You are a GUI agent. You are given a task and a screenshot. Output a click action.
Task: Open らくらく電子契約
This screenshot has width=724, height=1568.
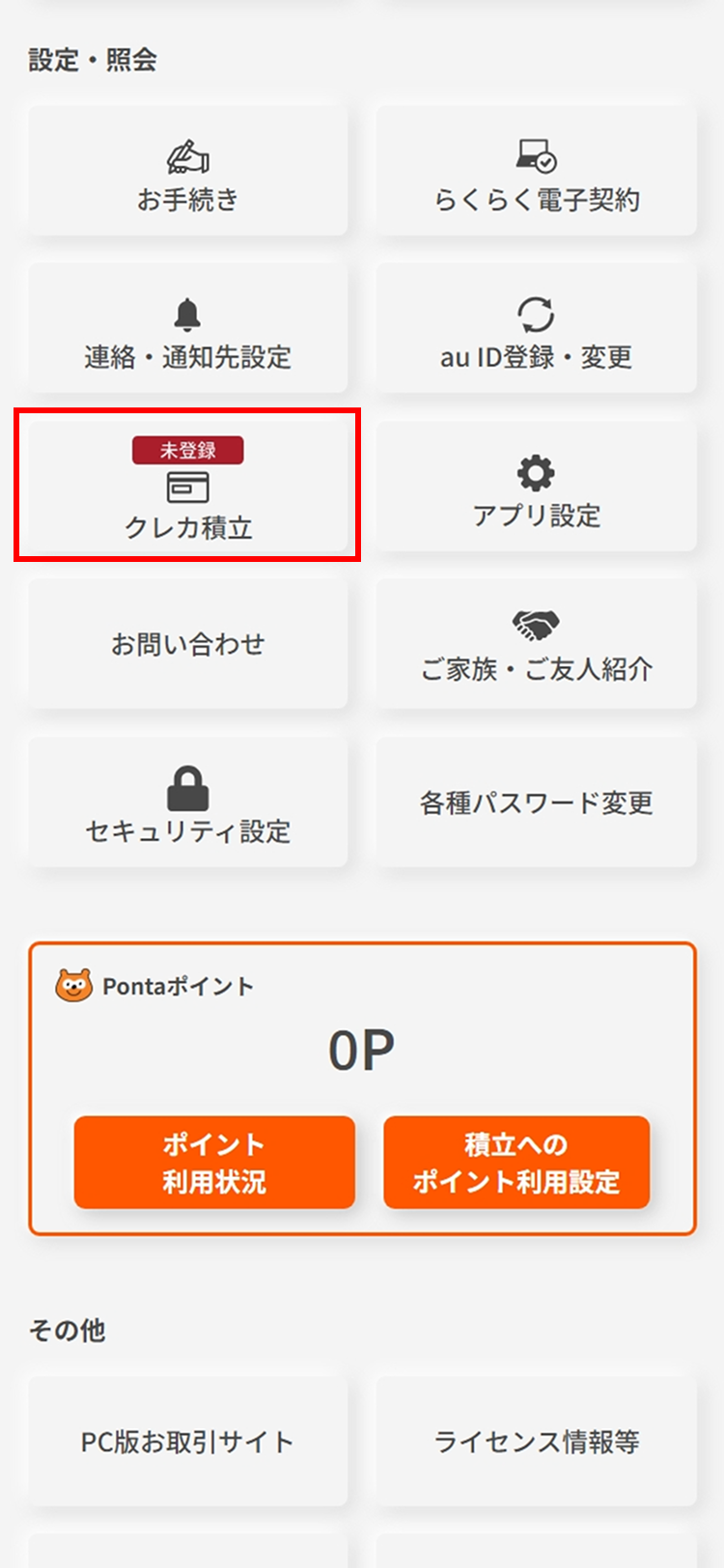536,171
